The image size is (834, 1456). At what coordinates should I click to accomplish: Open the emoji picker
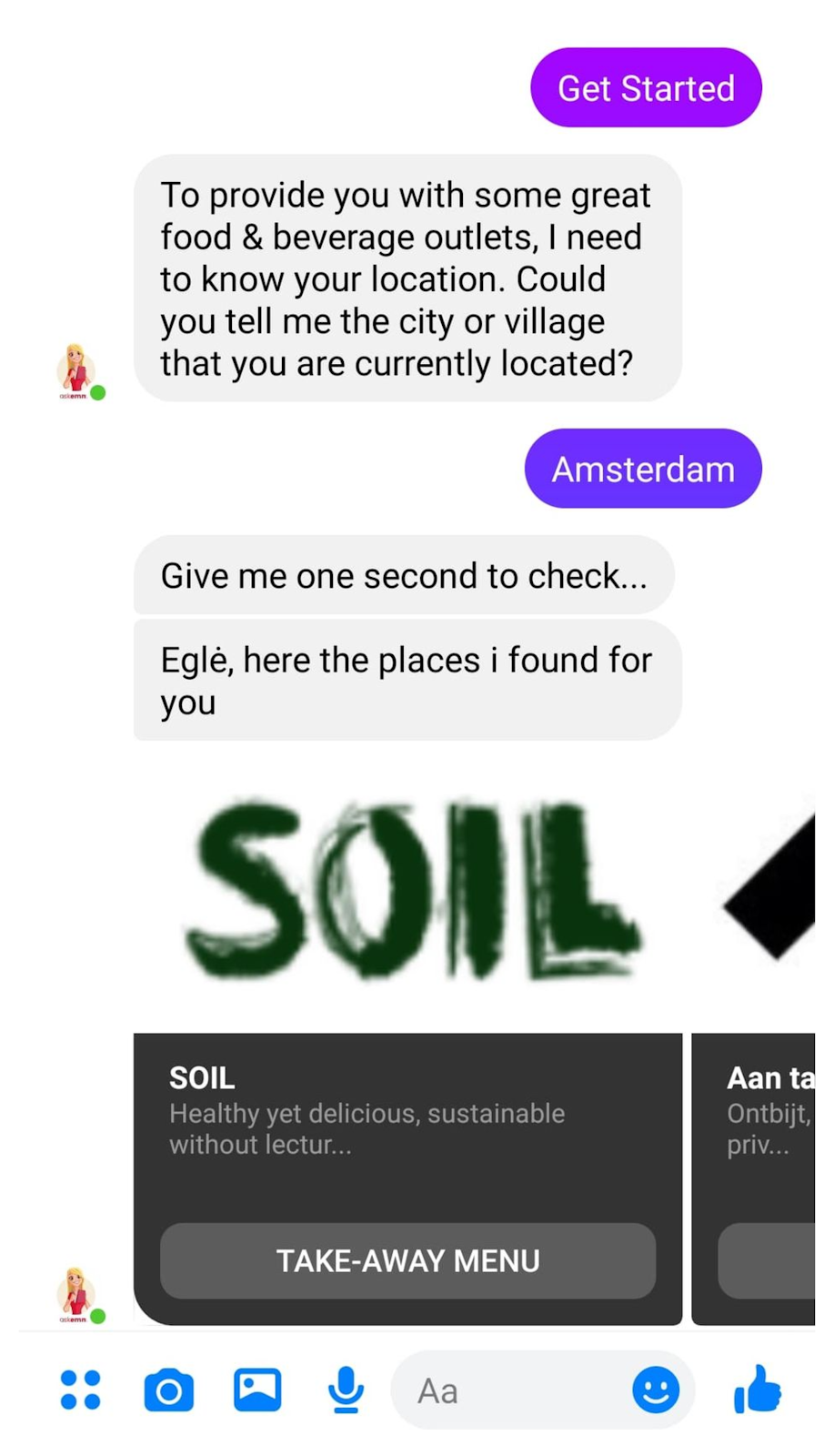656,1390
